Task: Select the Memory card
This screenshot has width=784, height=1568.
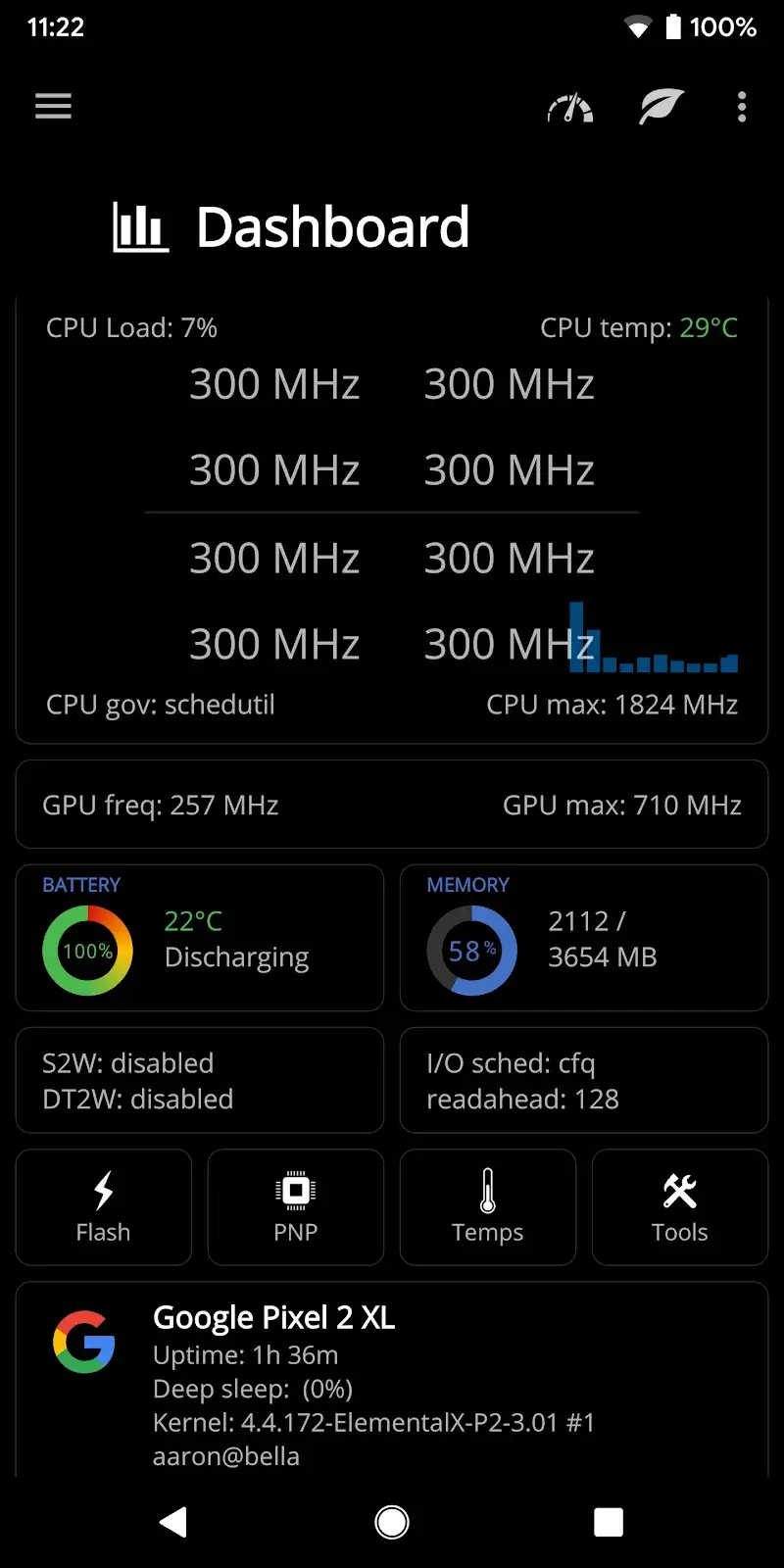Action: coord(583,937)
